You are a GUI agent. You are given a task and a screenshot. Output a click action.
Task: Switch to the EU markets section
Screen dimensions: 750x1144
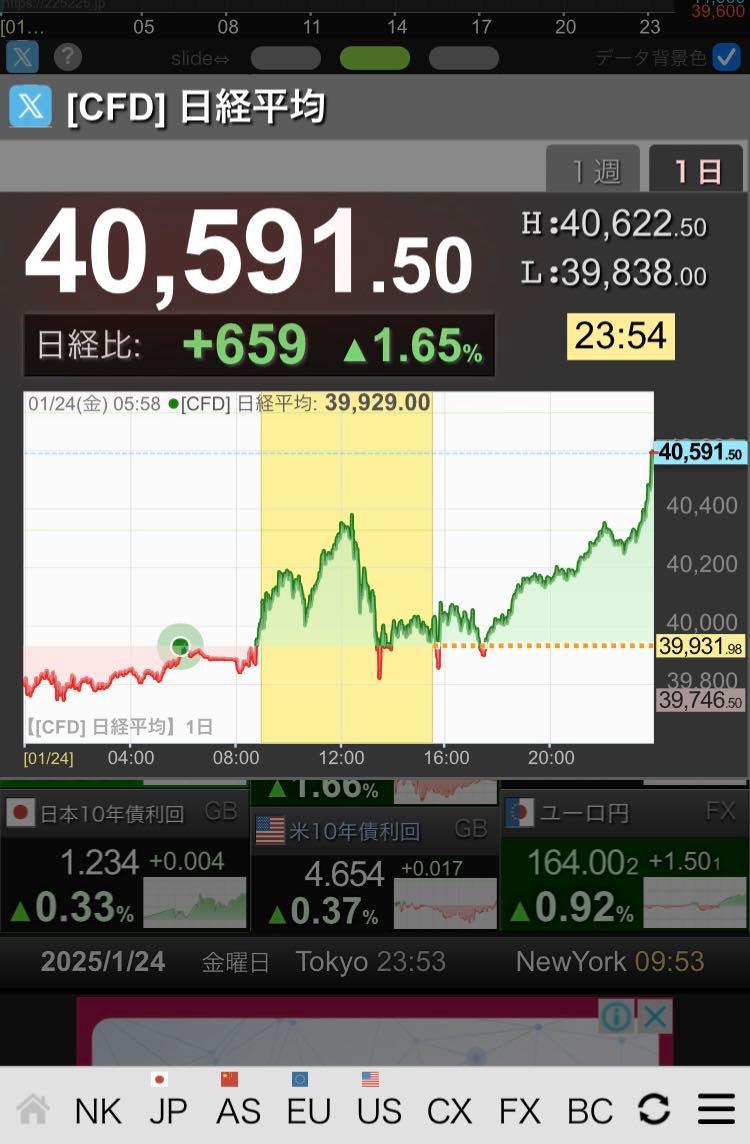(308, 1110)
